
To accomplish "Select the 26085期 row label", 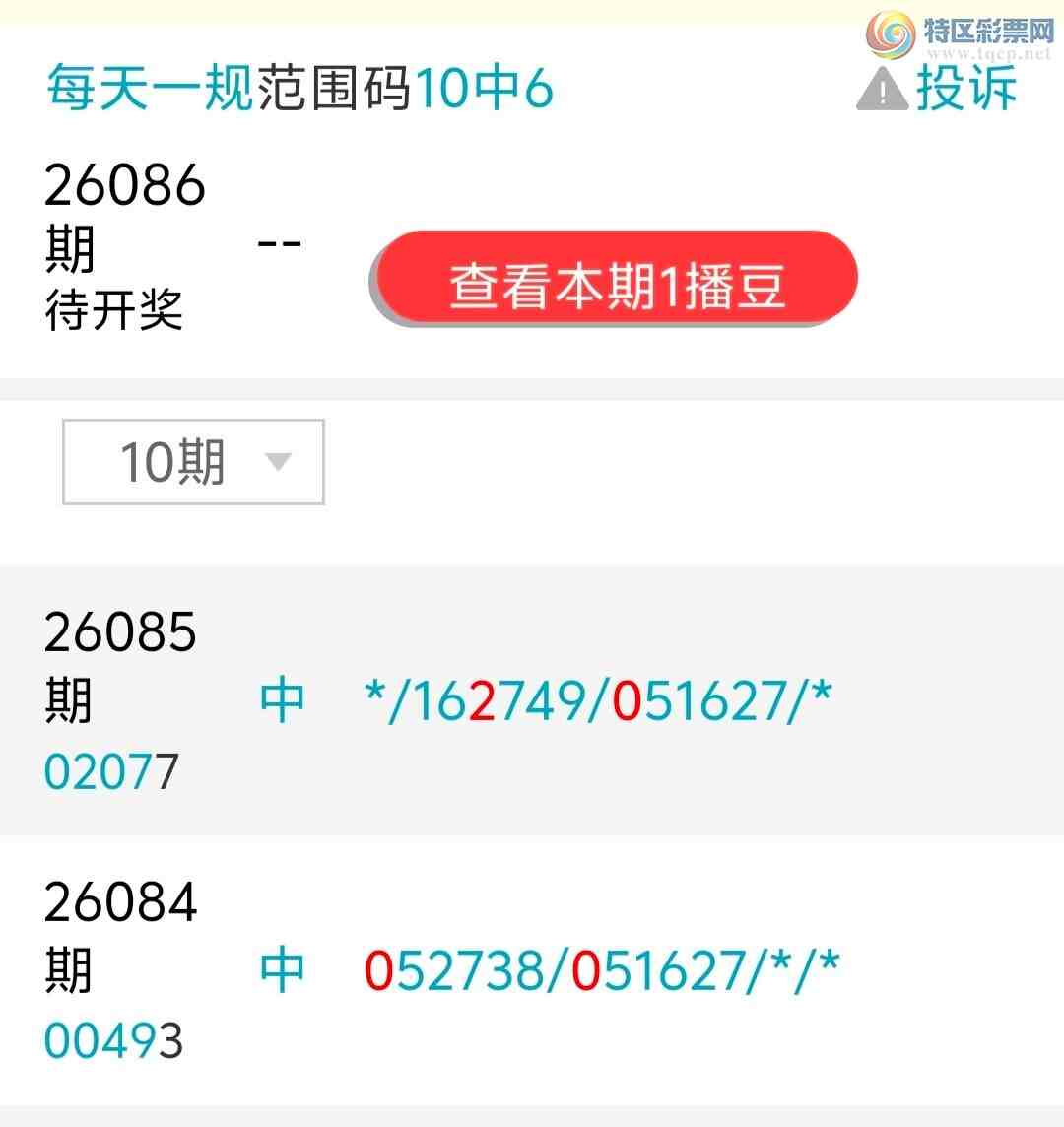I will 118,632.
